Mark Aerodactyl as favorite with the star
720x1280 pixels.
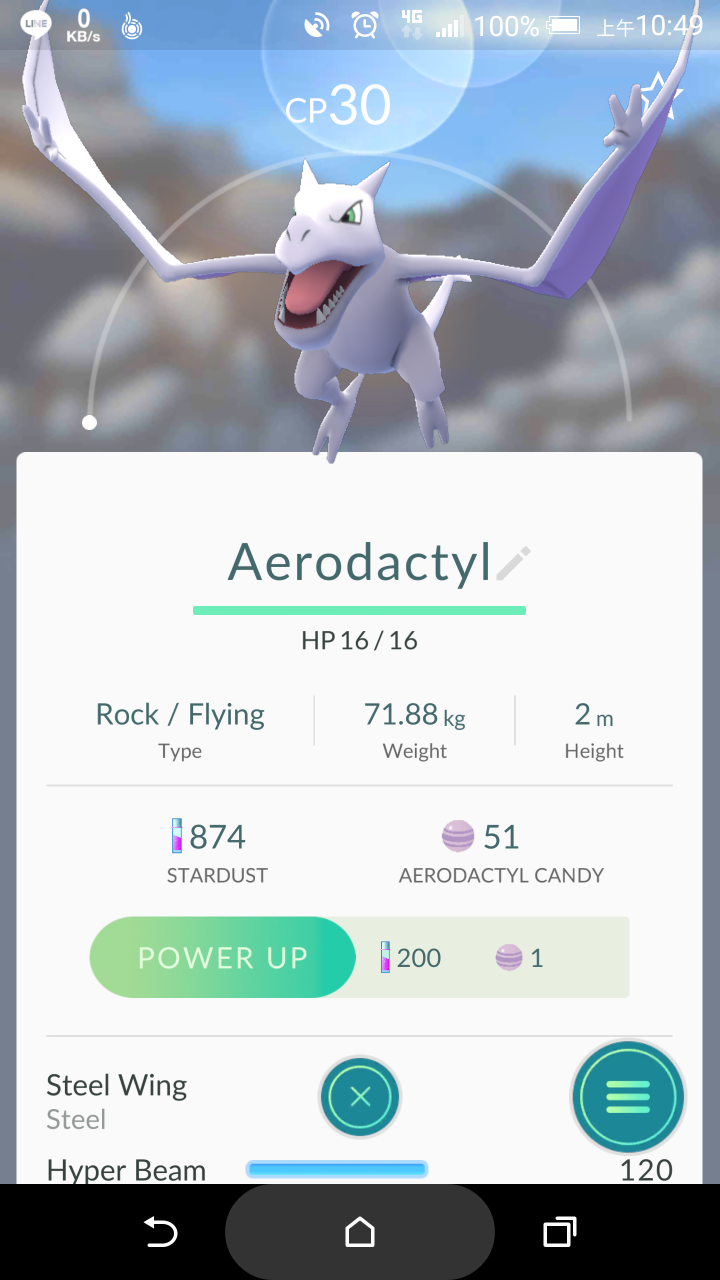click(x=661, y=97)
